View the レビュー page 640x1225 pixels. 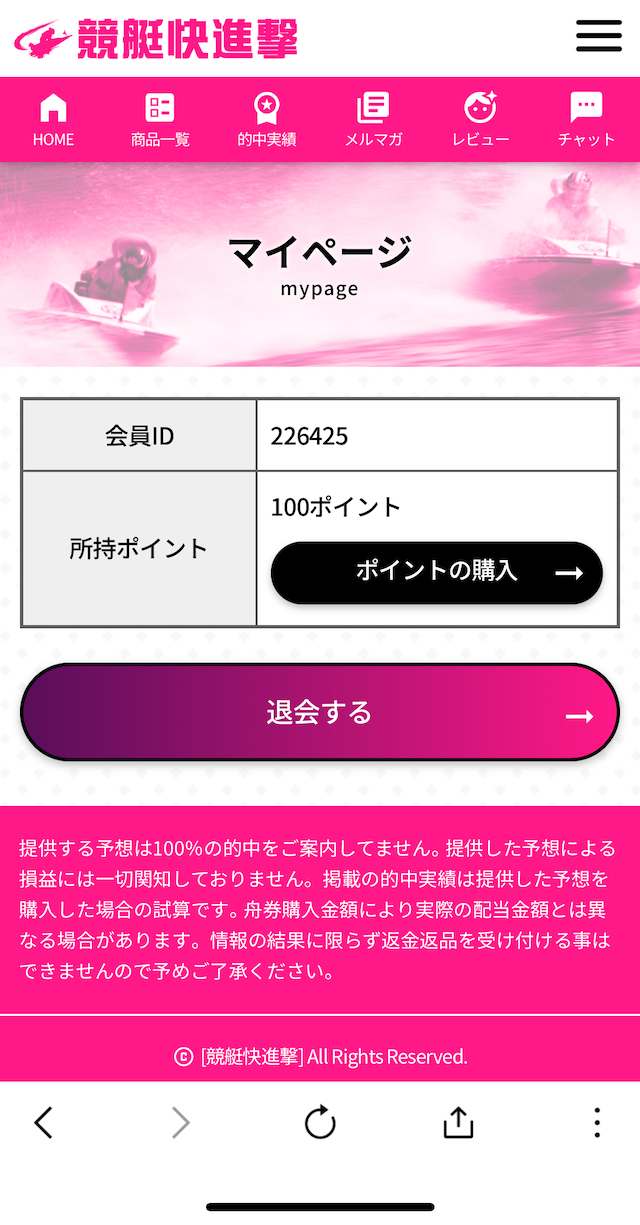point(480,120)
